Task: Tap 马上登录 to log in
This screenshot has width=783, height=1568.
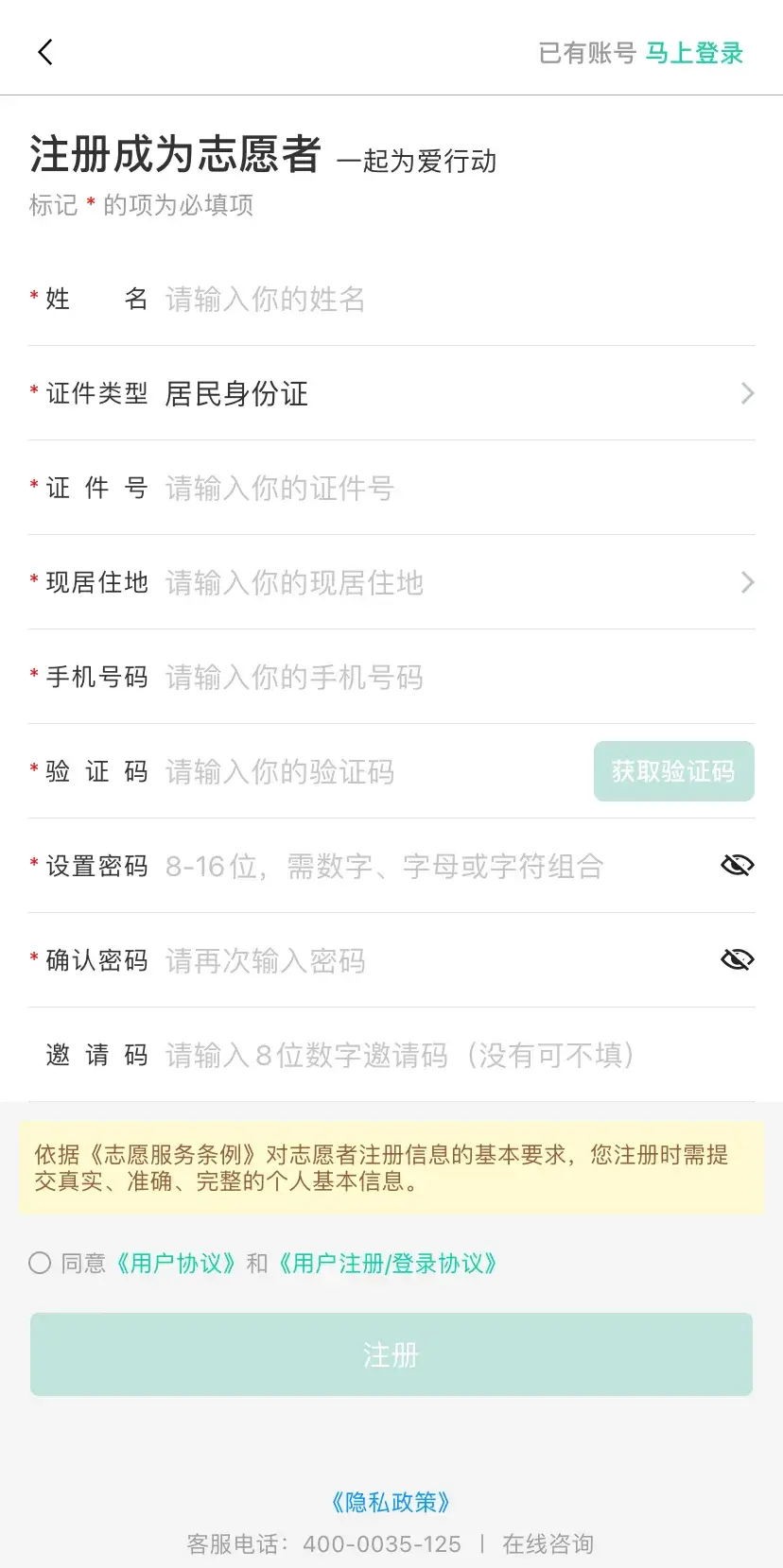Action: (694, 54)
